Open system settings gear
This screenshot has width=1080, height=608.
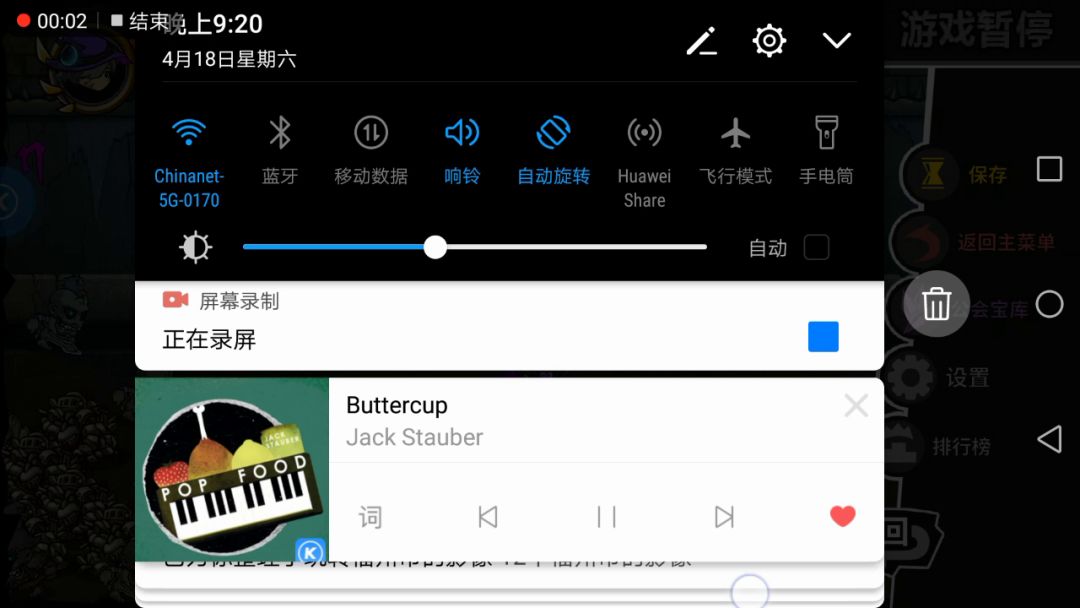point(769,41)
